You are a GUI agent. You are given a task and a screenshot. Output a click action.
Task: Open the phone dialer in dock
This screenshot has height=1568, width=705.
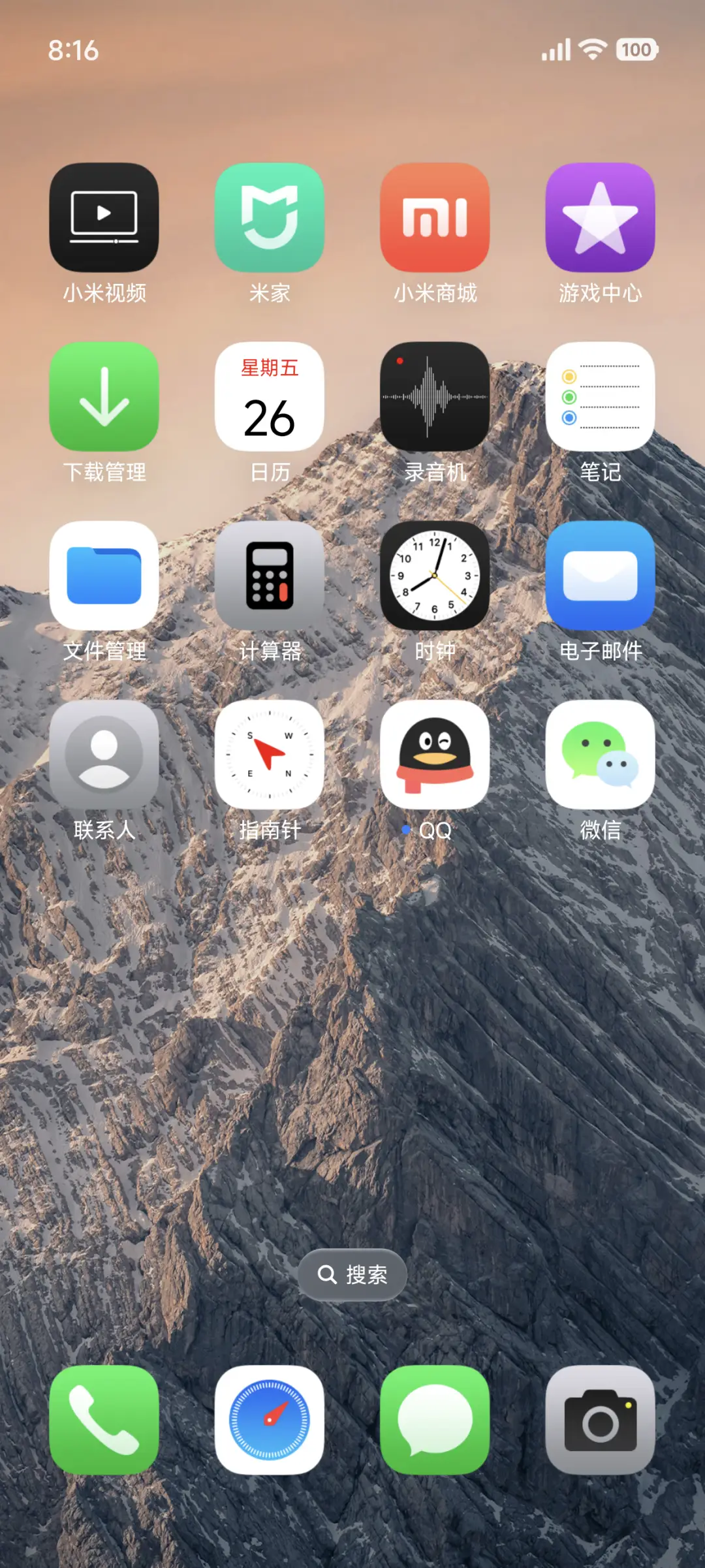point(104,1420)
